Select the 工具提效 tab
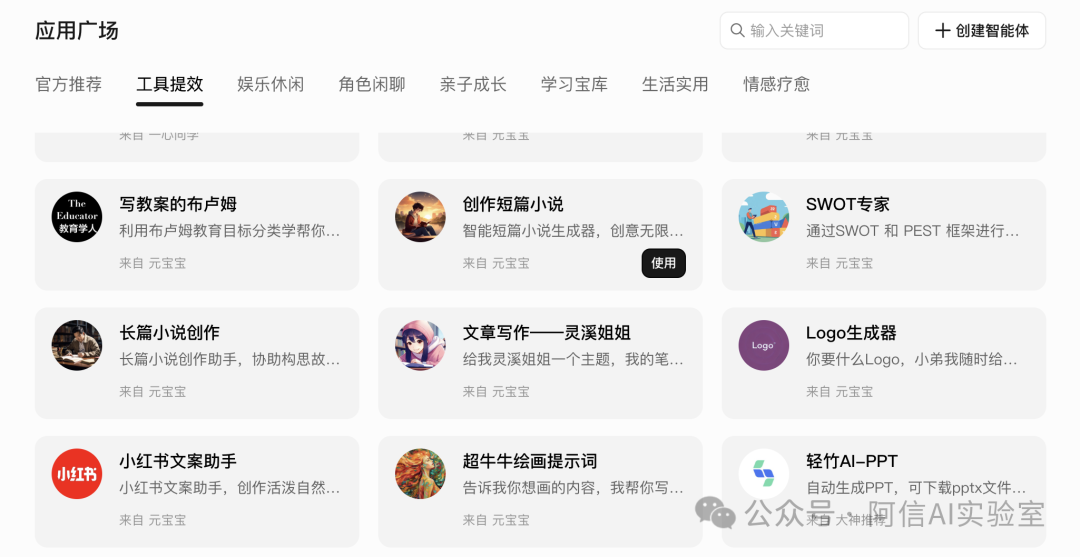Viewport: 1080px width, 557px height. click(x=170, y=84)
